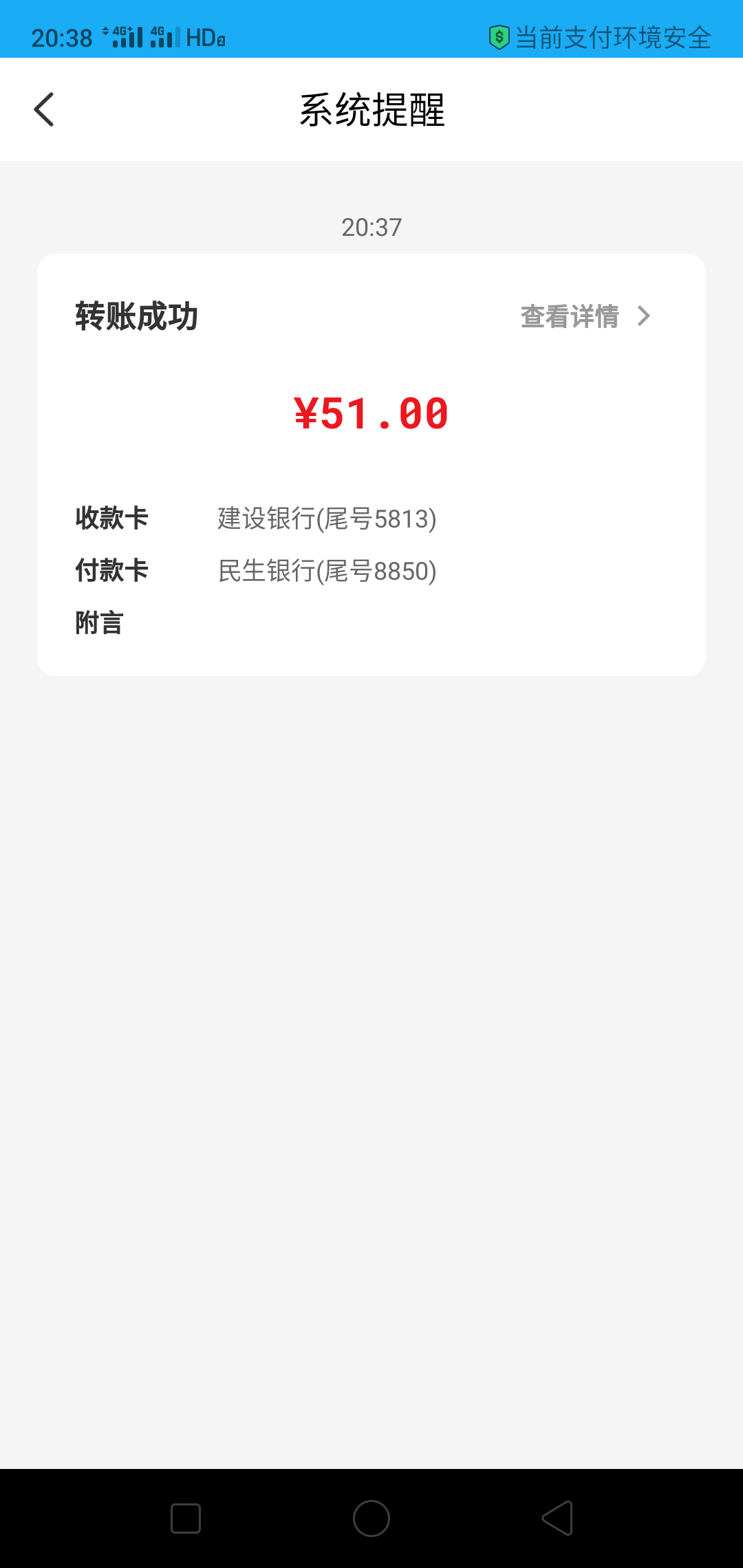Image resolution: width=743 pixels, height=1568 pixels.
Task: Open recent apps with the square button
Action: [186, 1518]
